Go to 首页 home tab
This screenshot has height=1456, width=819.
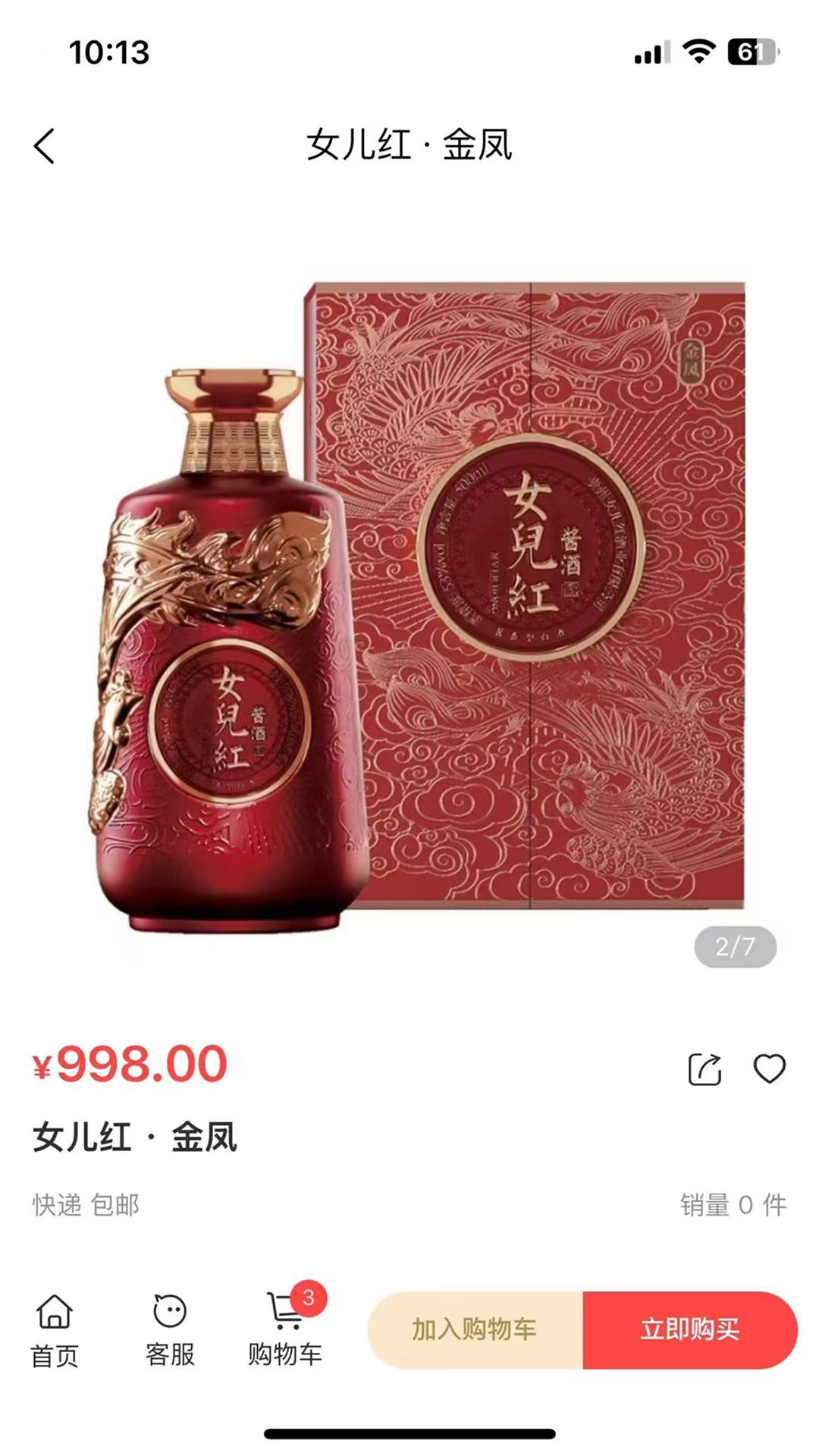55,1331
